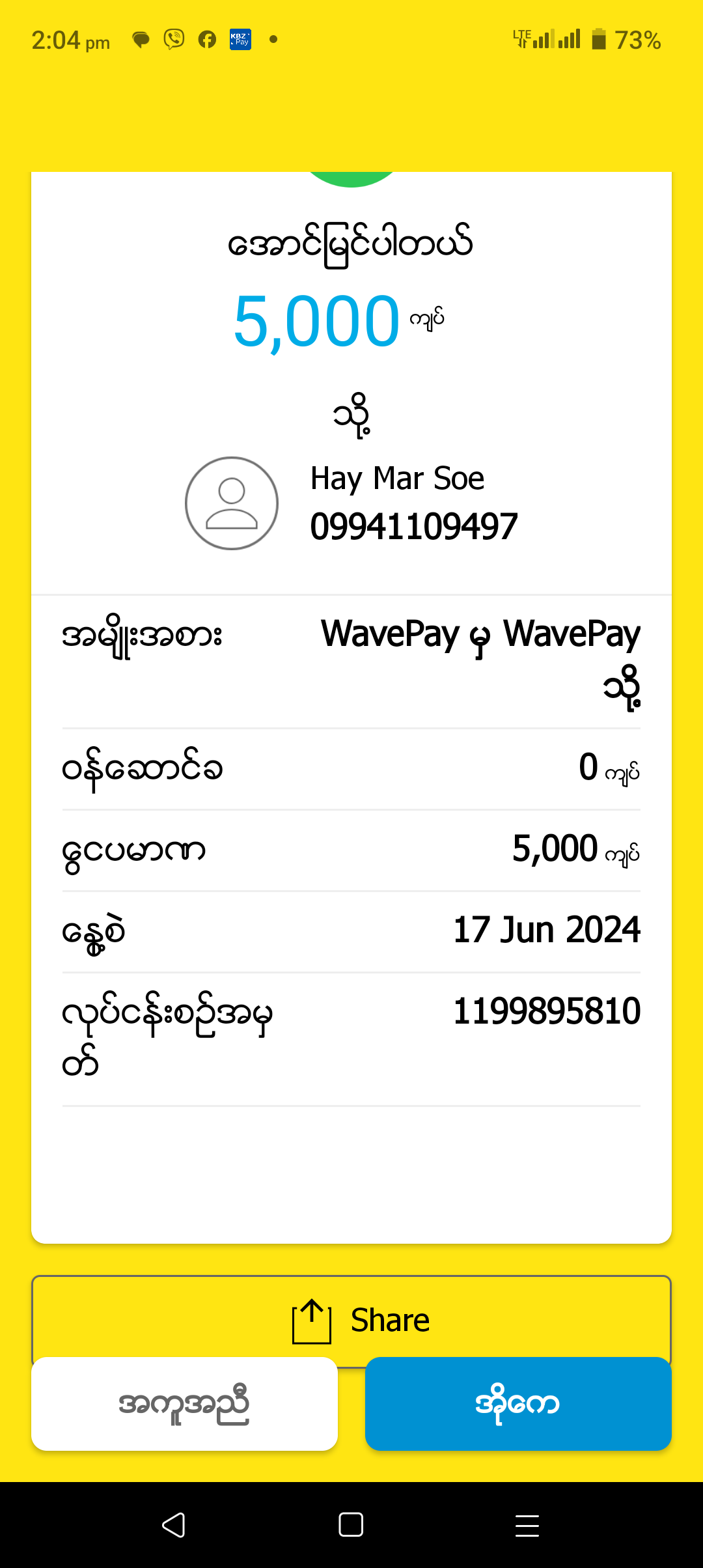This screenshot has height=1568, width=703.
Task: Tap the အကူအညီ help button
Action: [184, 1404]
